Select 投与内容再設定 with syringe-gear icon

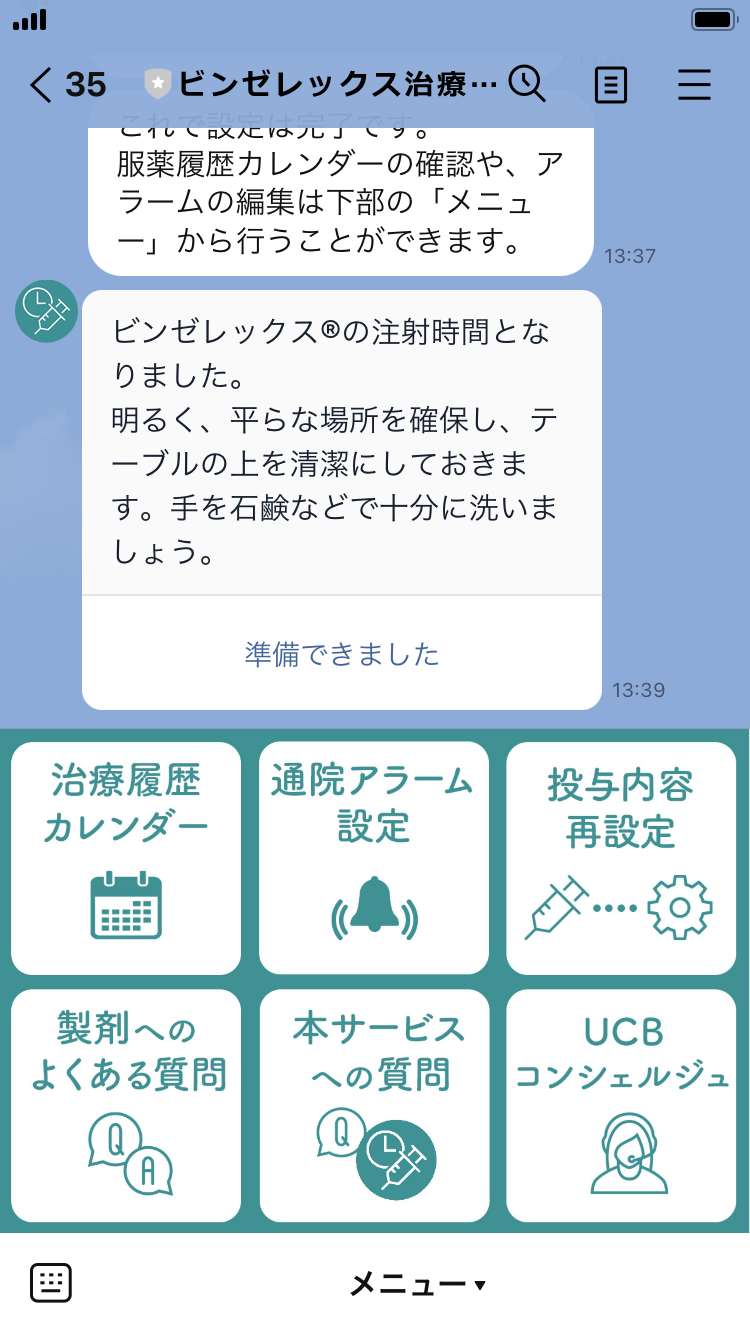pyautogui.click(x=621, y=858)
